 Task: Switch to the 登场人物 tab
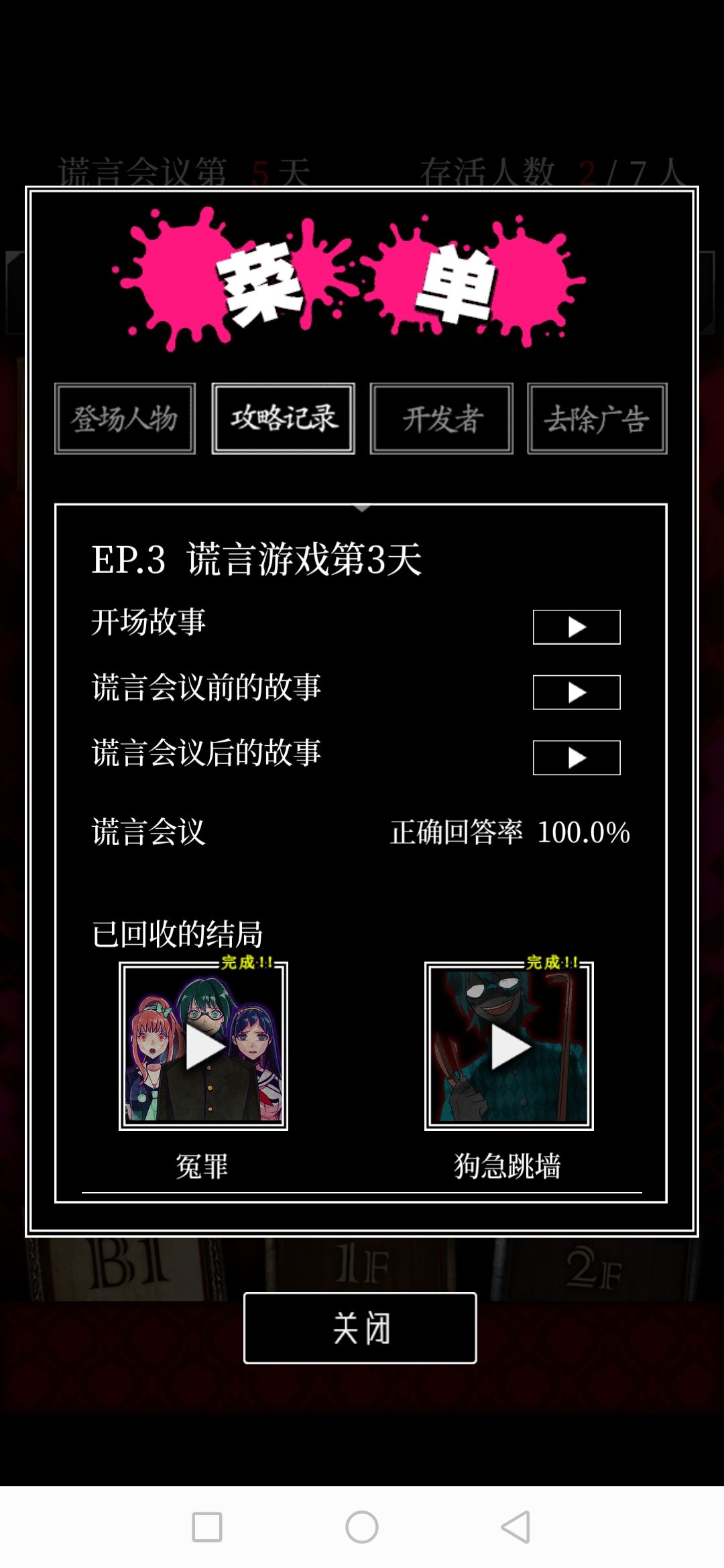coord(125,419)
